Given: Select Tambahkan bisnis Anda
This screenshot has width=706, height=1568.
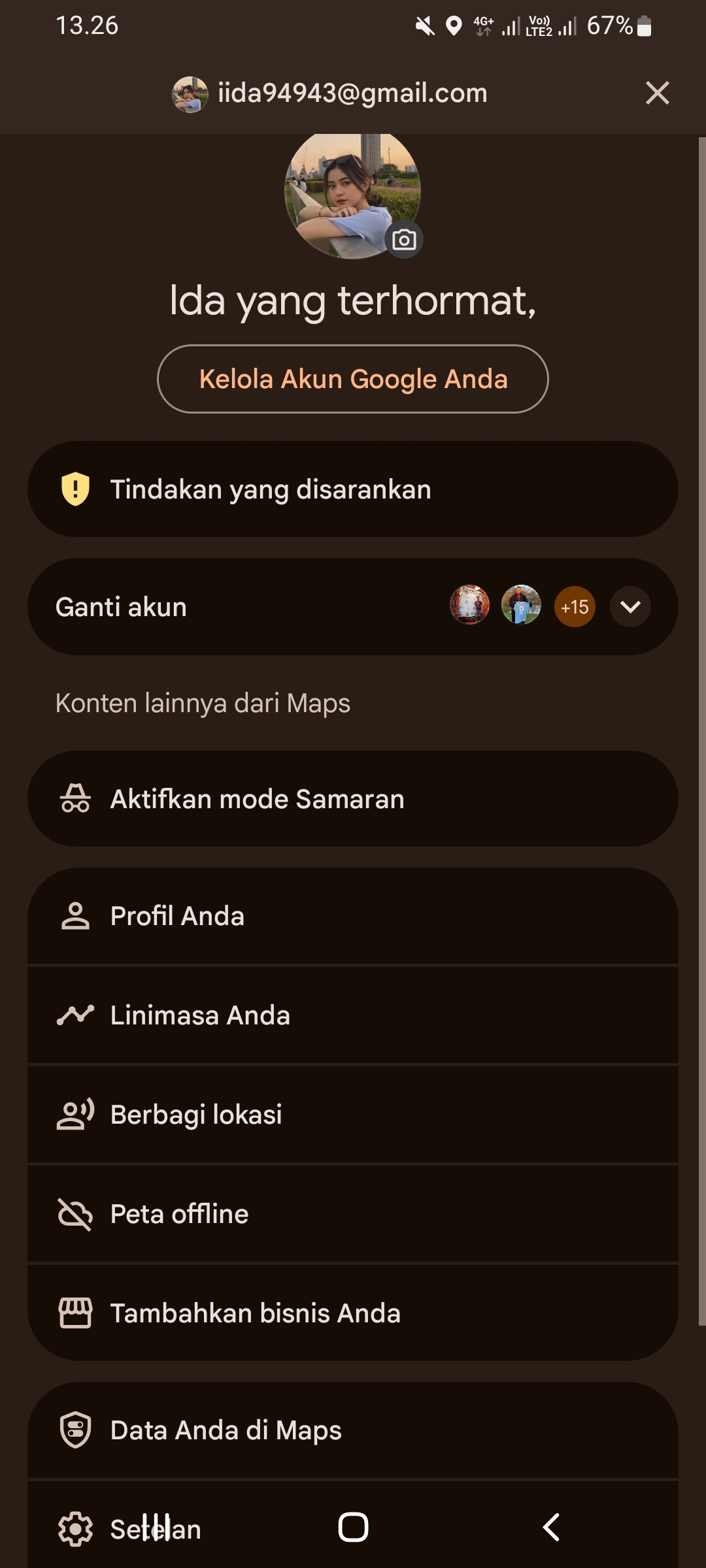Looking at the screenshot, I should [353, 1313].
